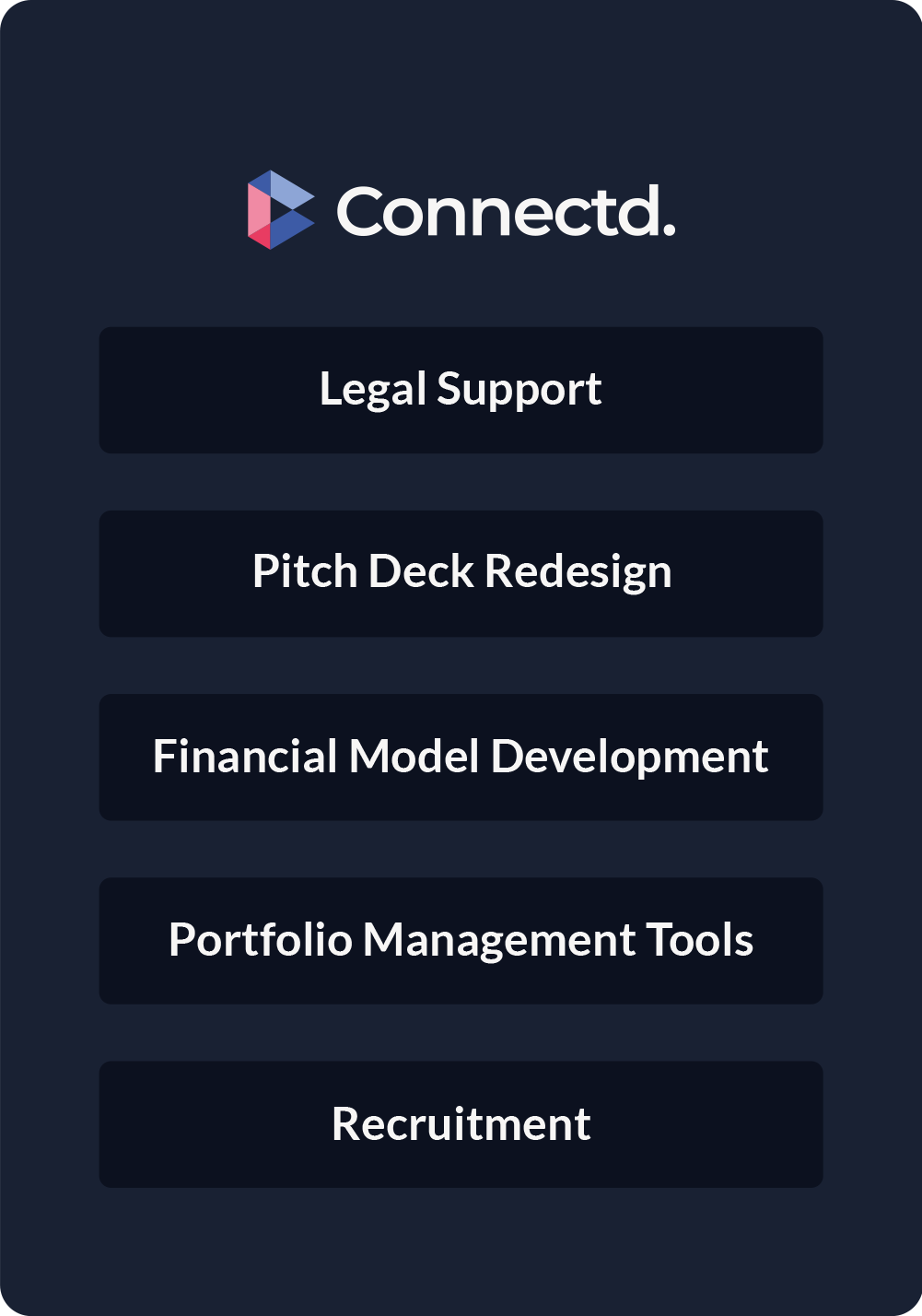Click the Financial Model Development panel
This screenshot has height=1316, width=922.
[461, 757]
